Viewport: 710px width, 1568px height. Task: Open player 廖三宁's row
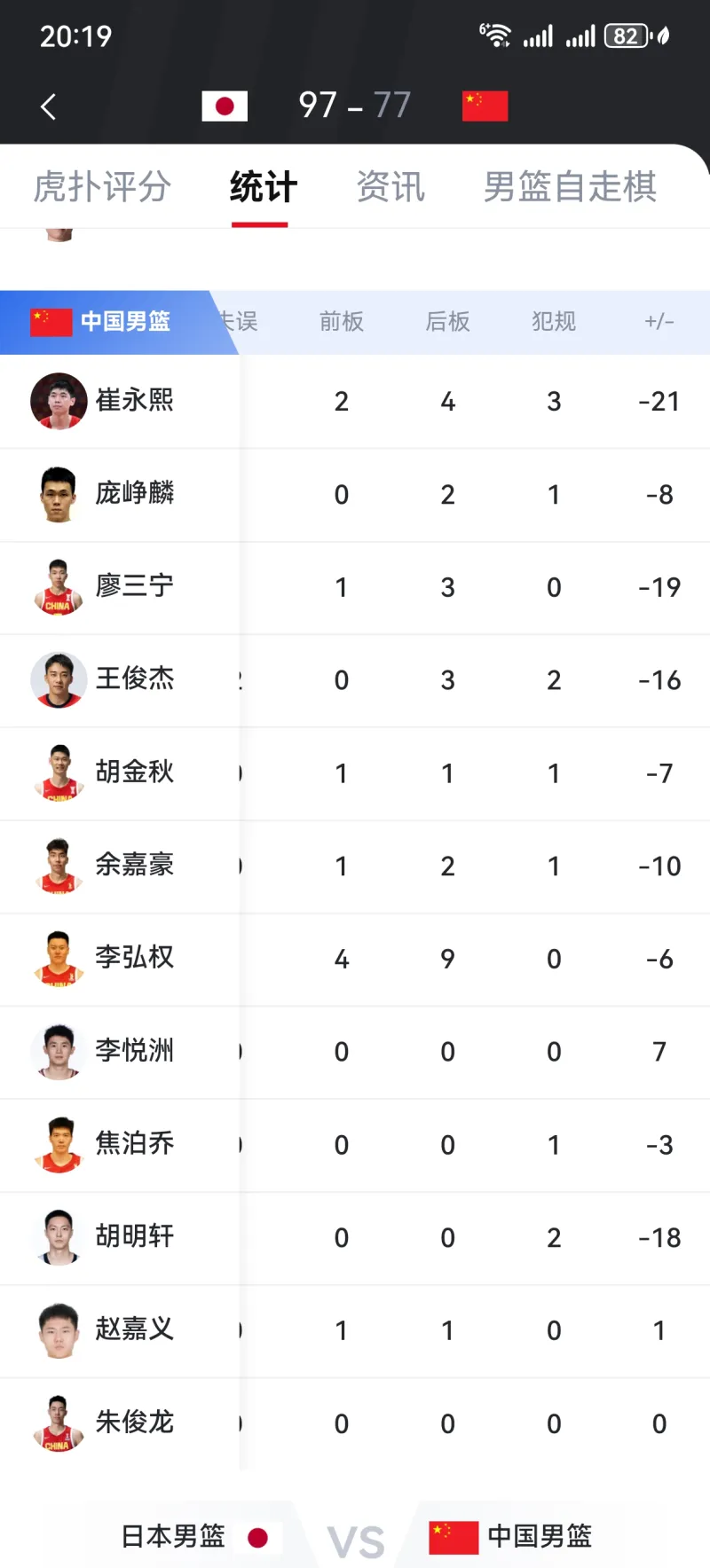pos(355,587)
